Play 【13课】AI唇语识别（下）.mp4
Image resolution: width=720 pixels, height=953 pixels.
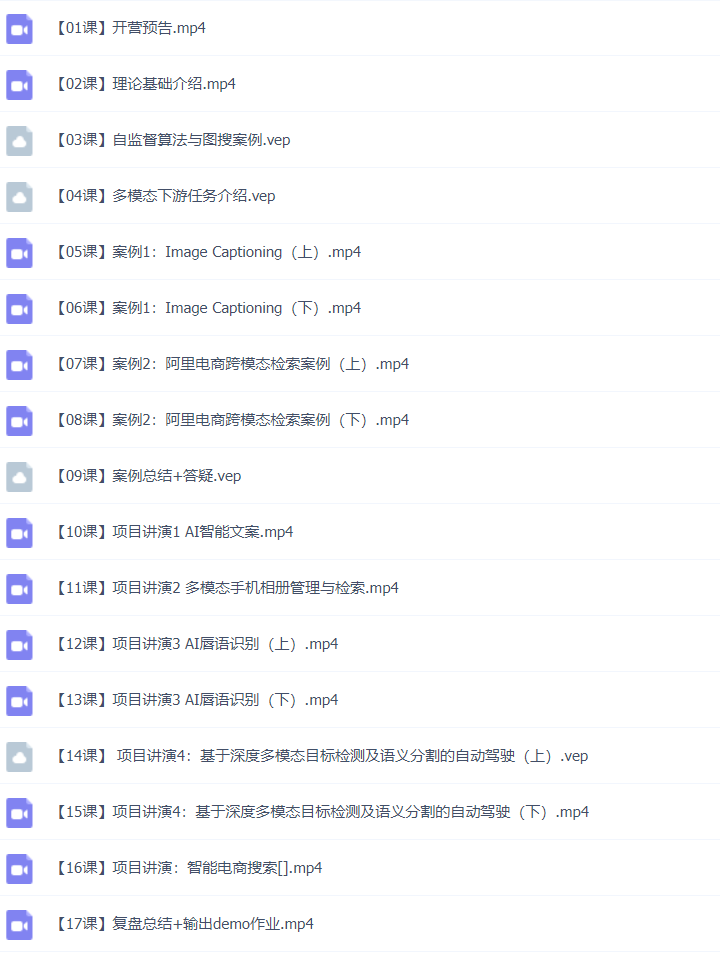[197, 700]
